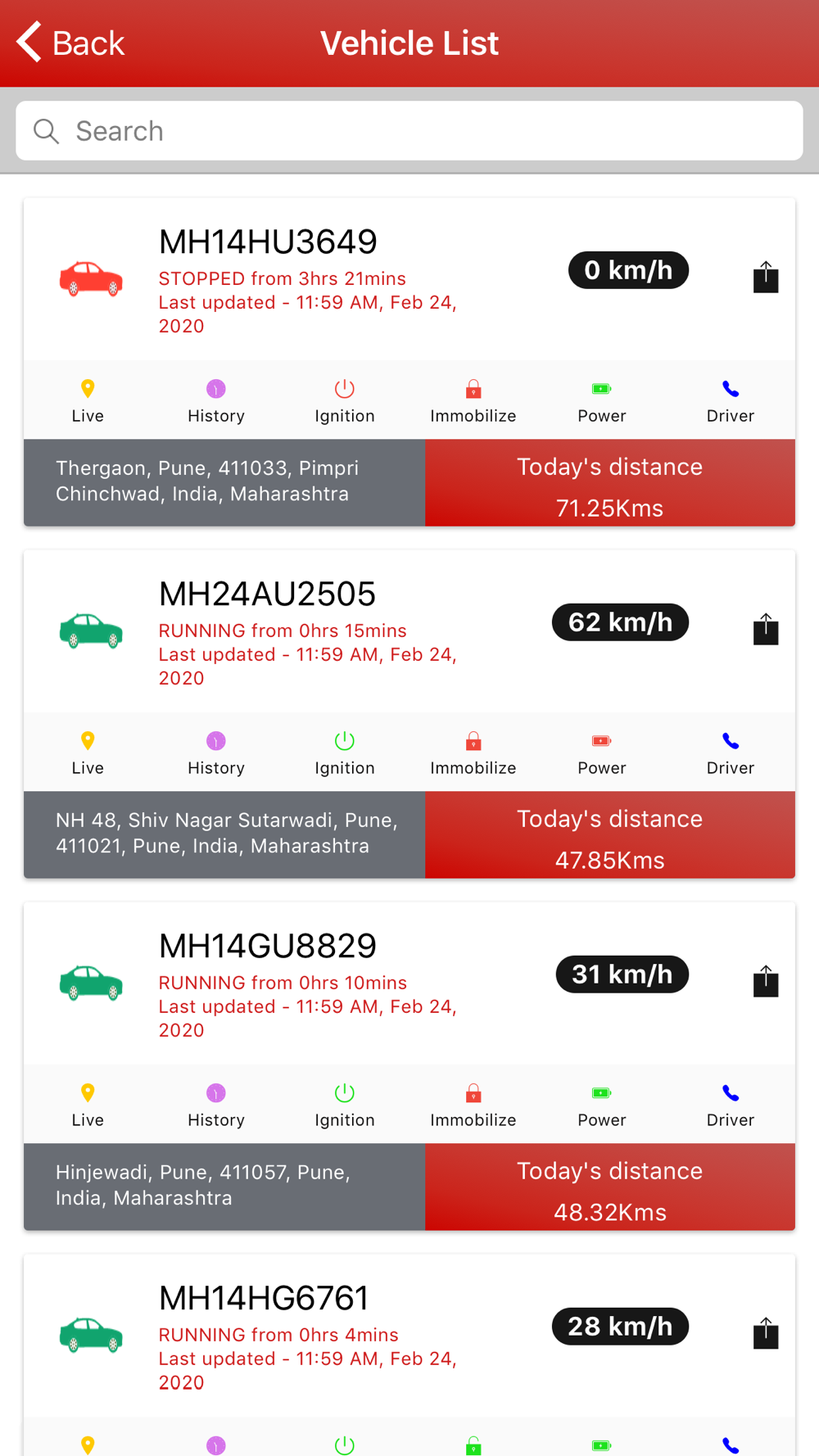Open Live tracking for MH24AU2505
Screen dimensions: 819x1456
pos(88,753)
